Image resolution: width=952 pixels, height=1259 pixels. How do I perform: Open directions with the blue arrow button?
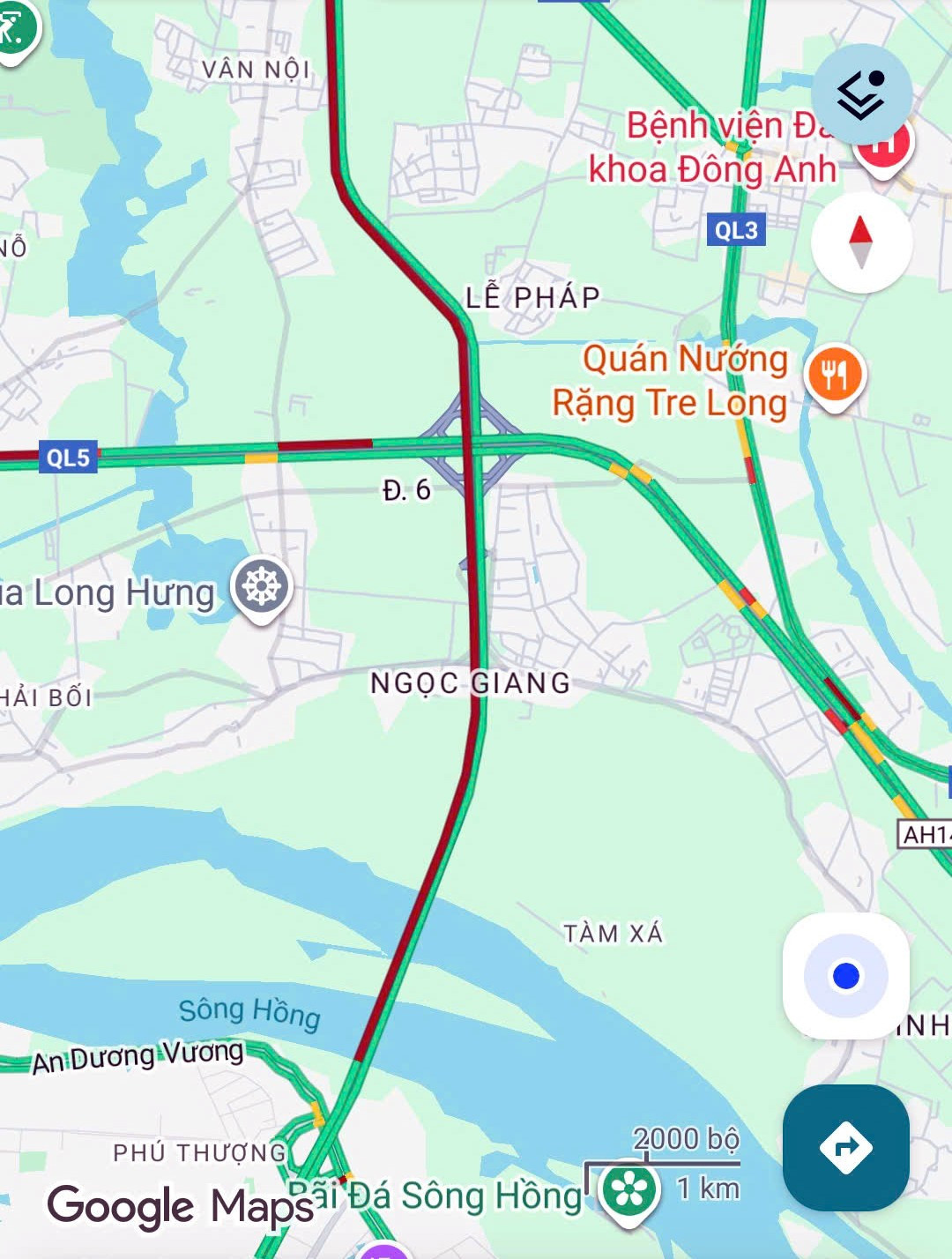coord(845,1147)
